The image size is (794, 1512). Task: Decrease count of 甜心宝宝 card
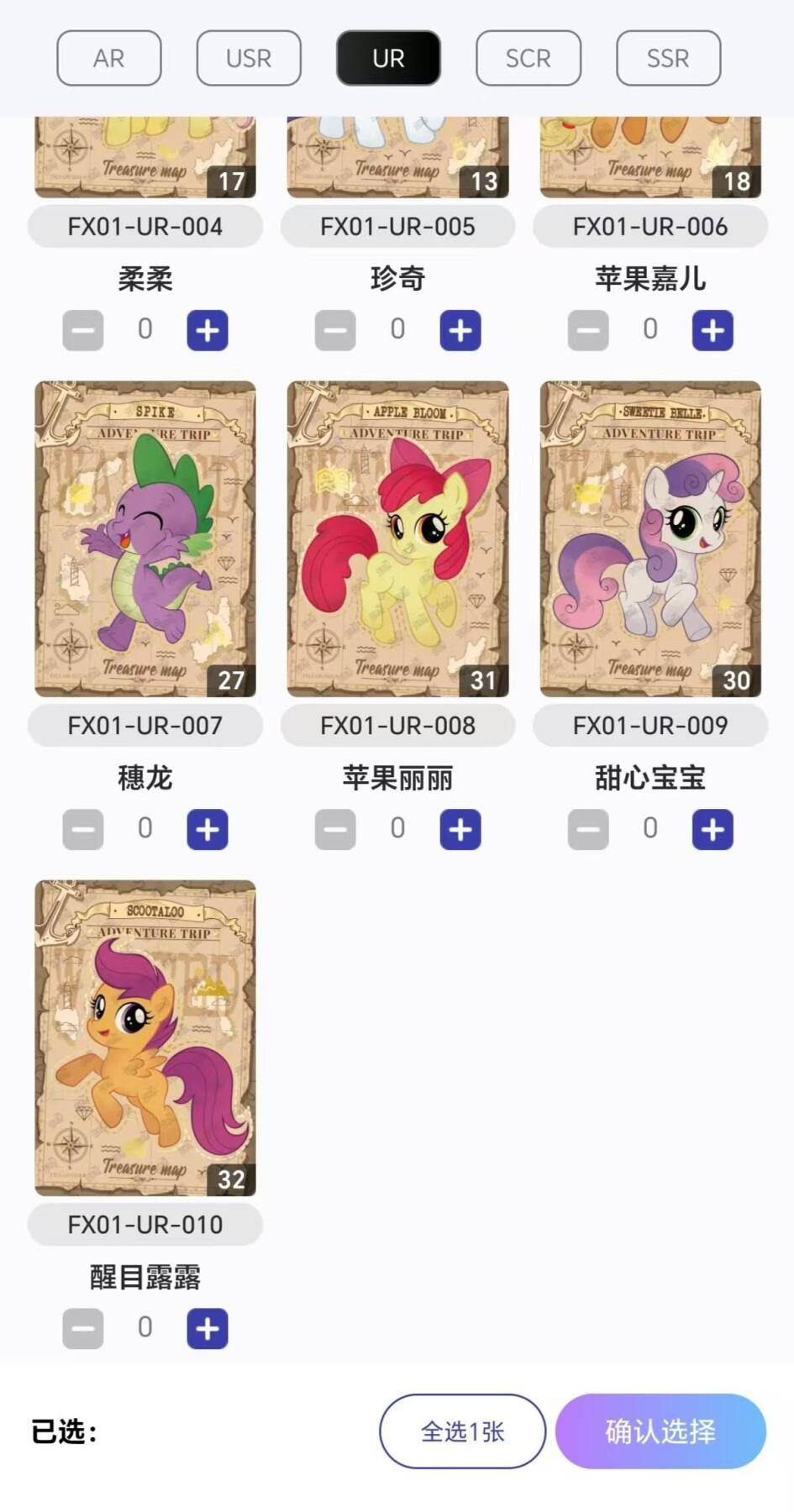pos(588,829)
